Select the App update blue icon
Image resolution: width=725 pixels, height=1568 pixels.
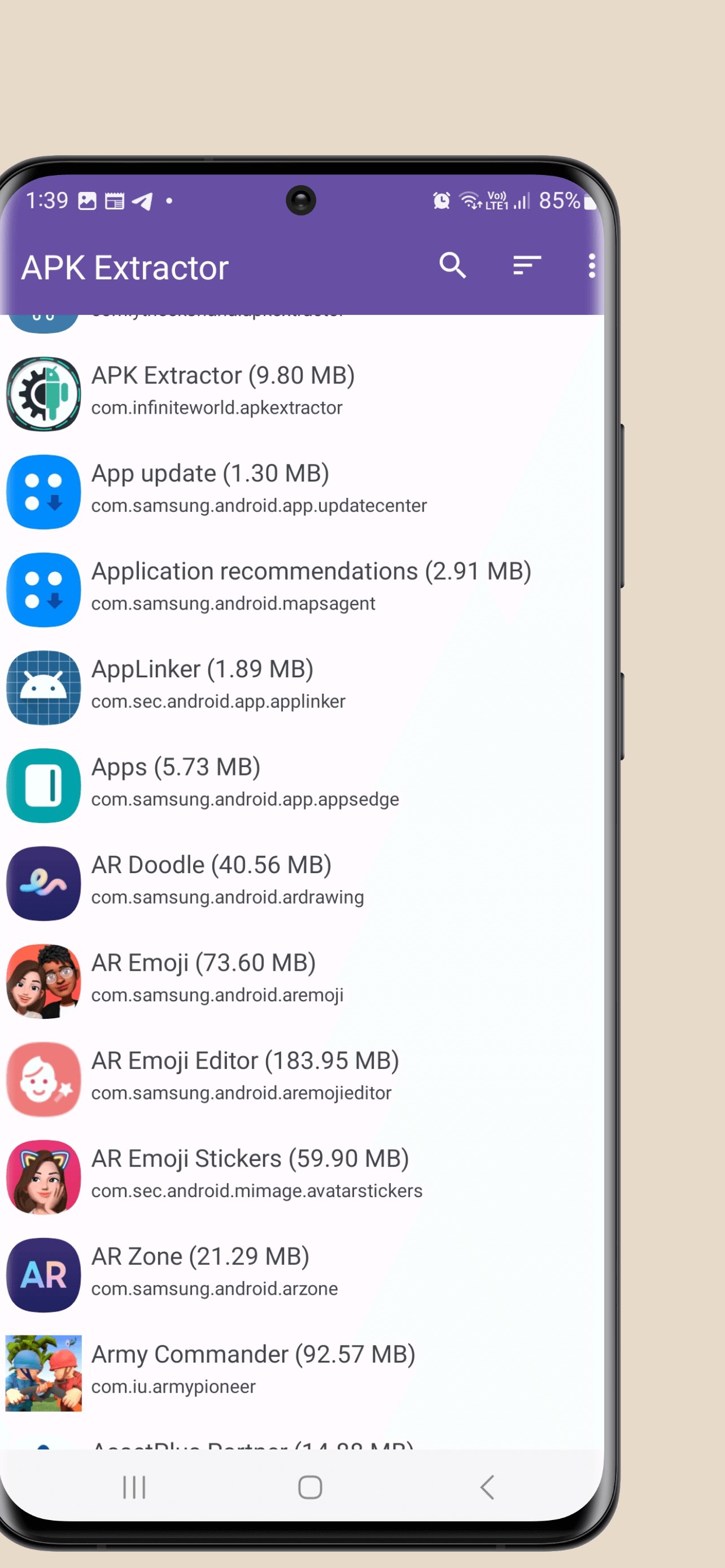(x=43, y=490)
